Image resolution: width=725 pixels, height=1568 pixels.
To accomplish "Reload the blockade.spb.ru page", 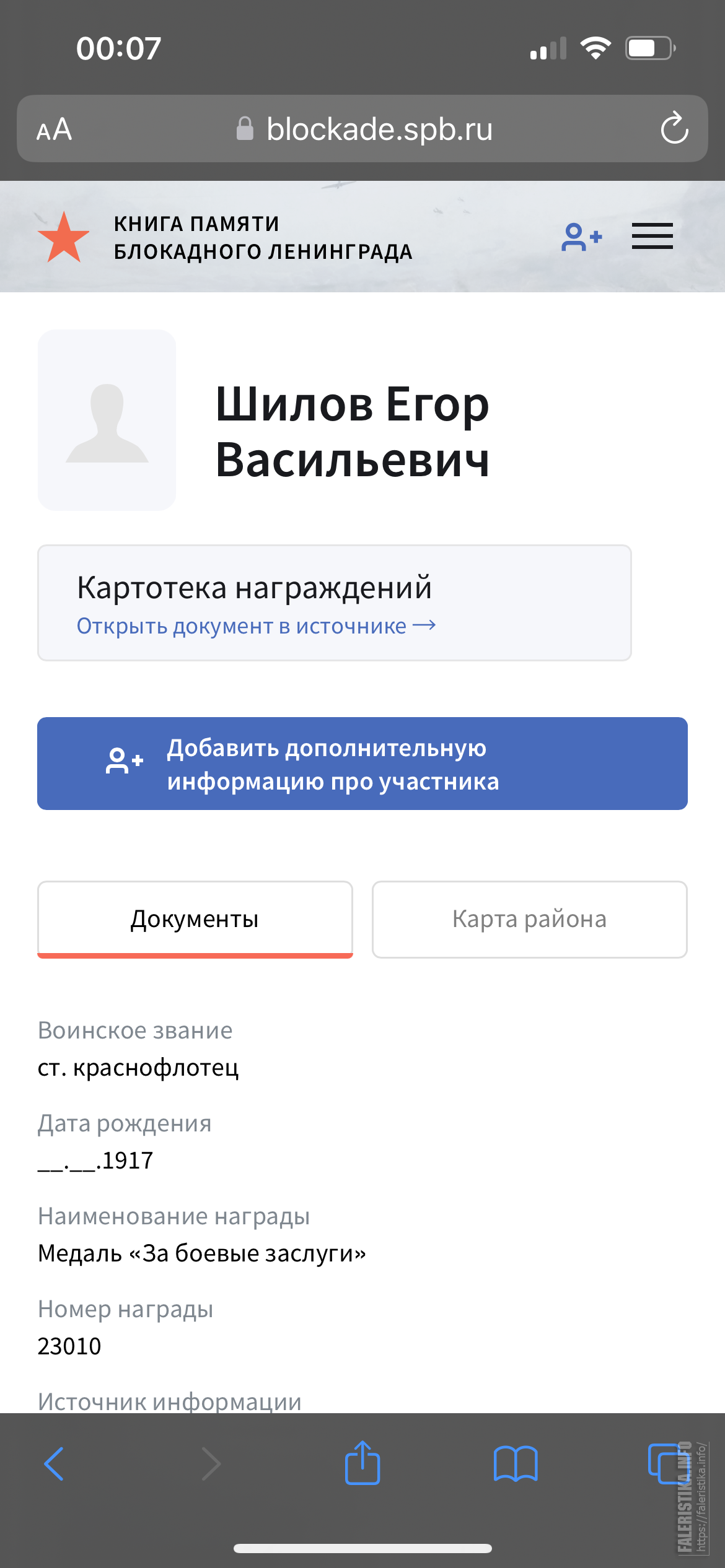I will pyautogui.click(x=674, y=128).
